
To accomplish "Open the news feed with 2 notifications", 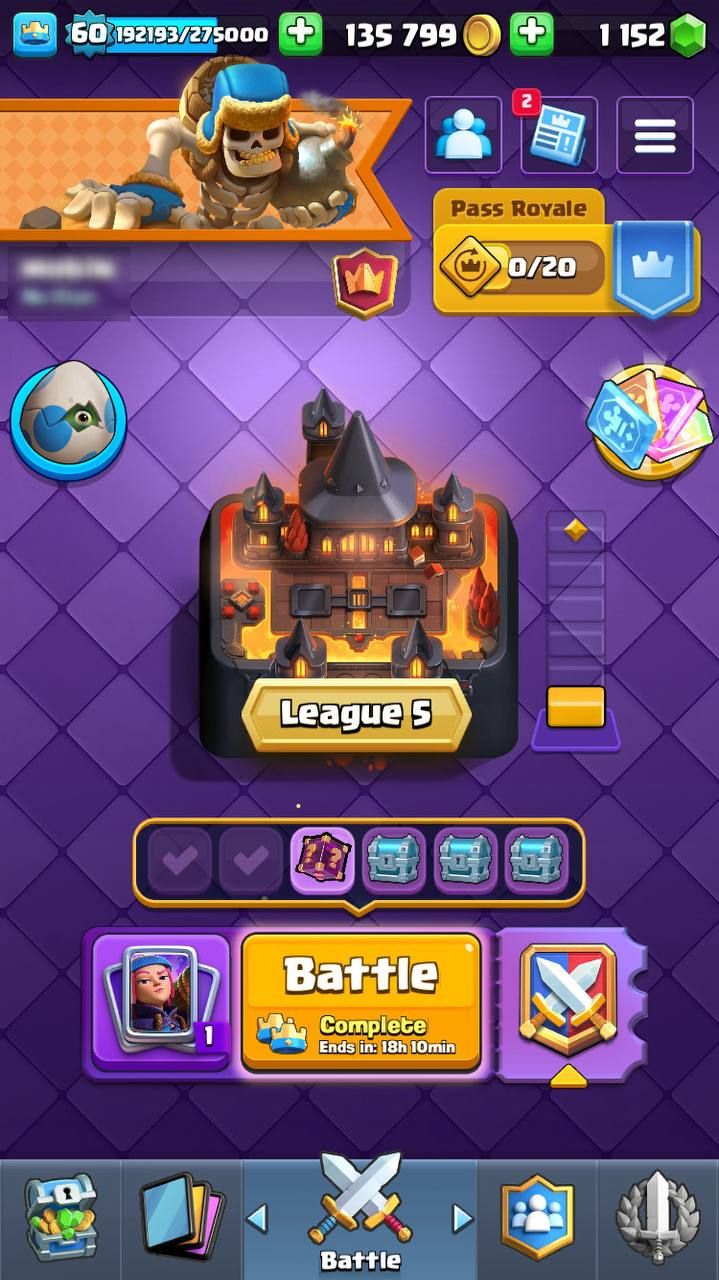I will pyautogui.click(x=558, y=135).
